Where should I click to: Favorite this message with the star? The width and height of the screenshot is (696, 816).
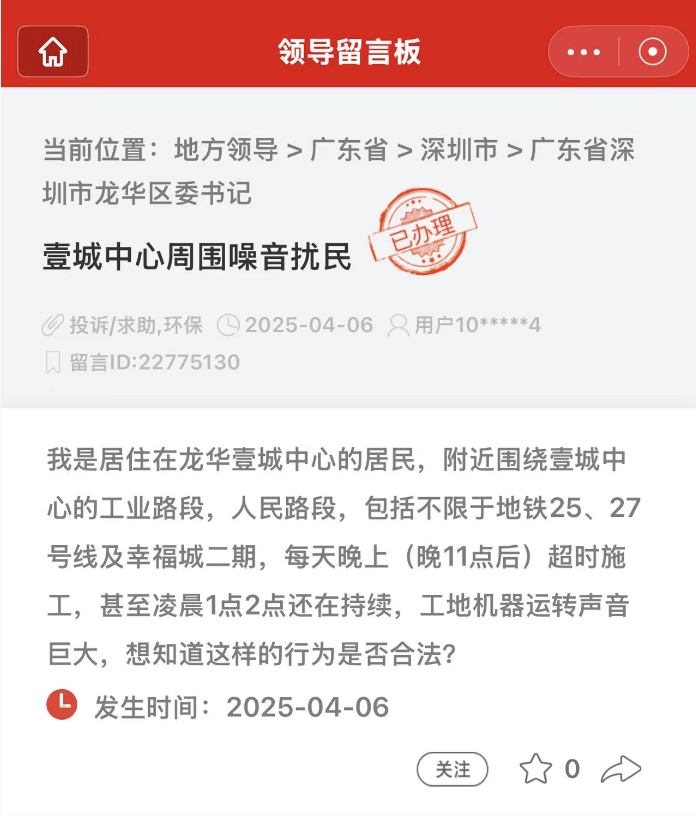(536, 769)
